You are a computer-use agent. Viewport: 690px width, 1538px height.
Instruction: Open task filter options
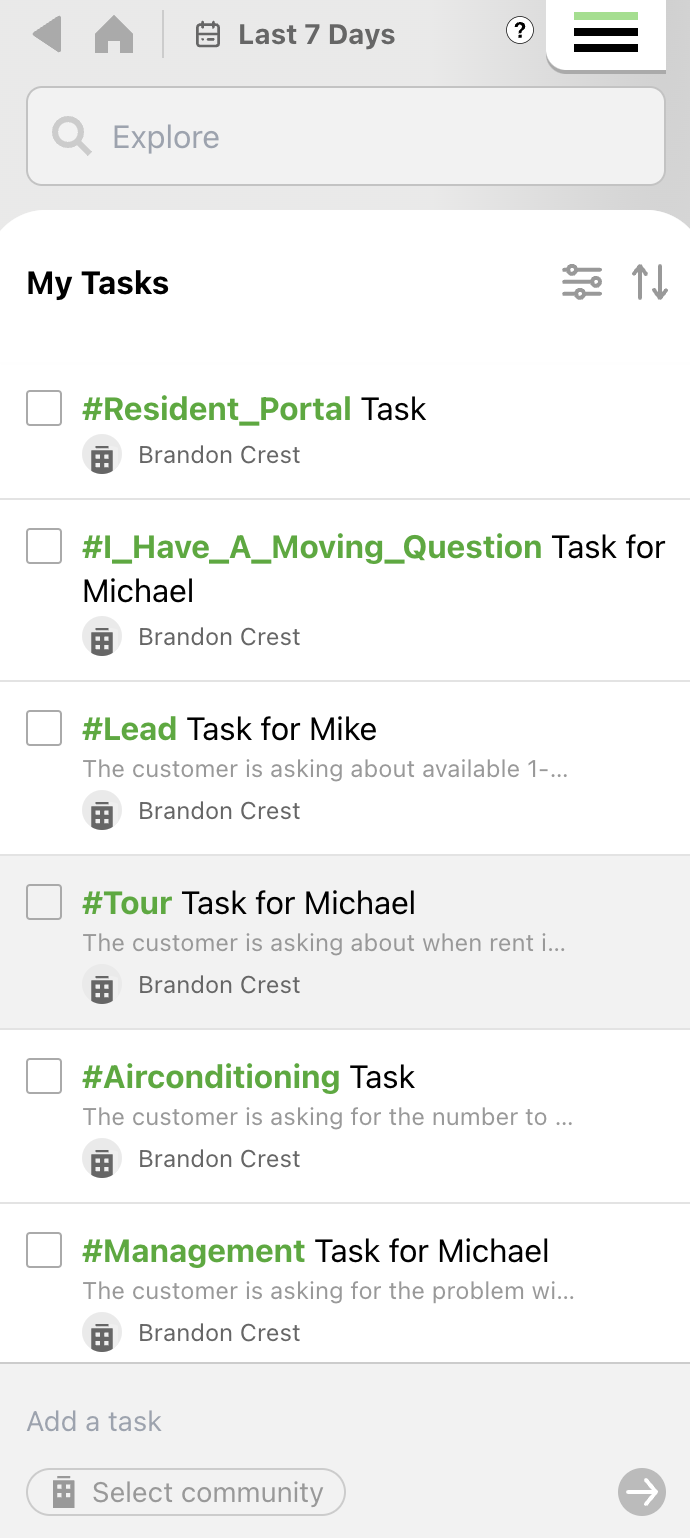(582, 282)
